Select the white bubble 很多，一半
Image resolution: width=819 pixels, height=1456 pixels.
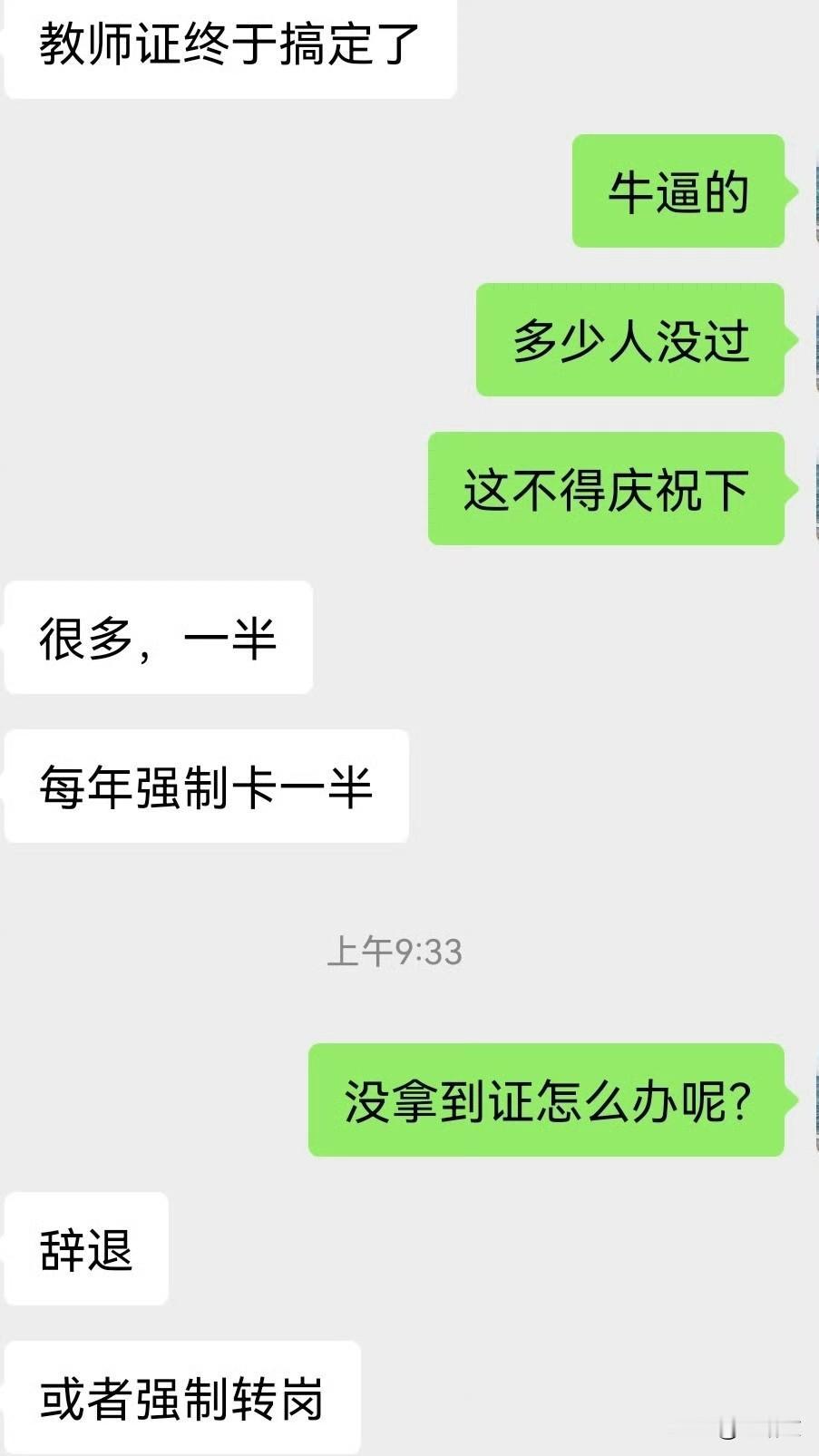point(159,638)
